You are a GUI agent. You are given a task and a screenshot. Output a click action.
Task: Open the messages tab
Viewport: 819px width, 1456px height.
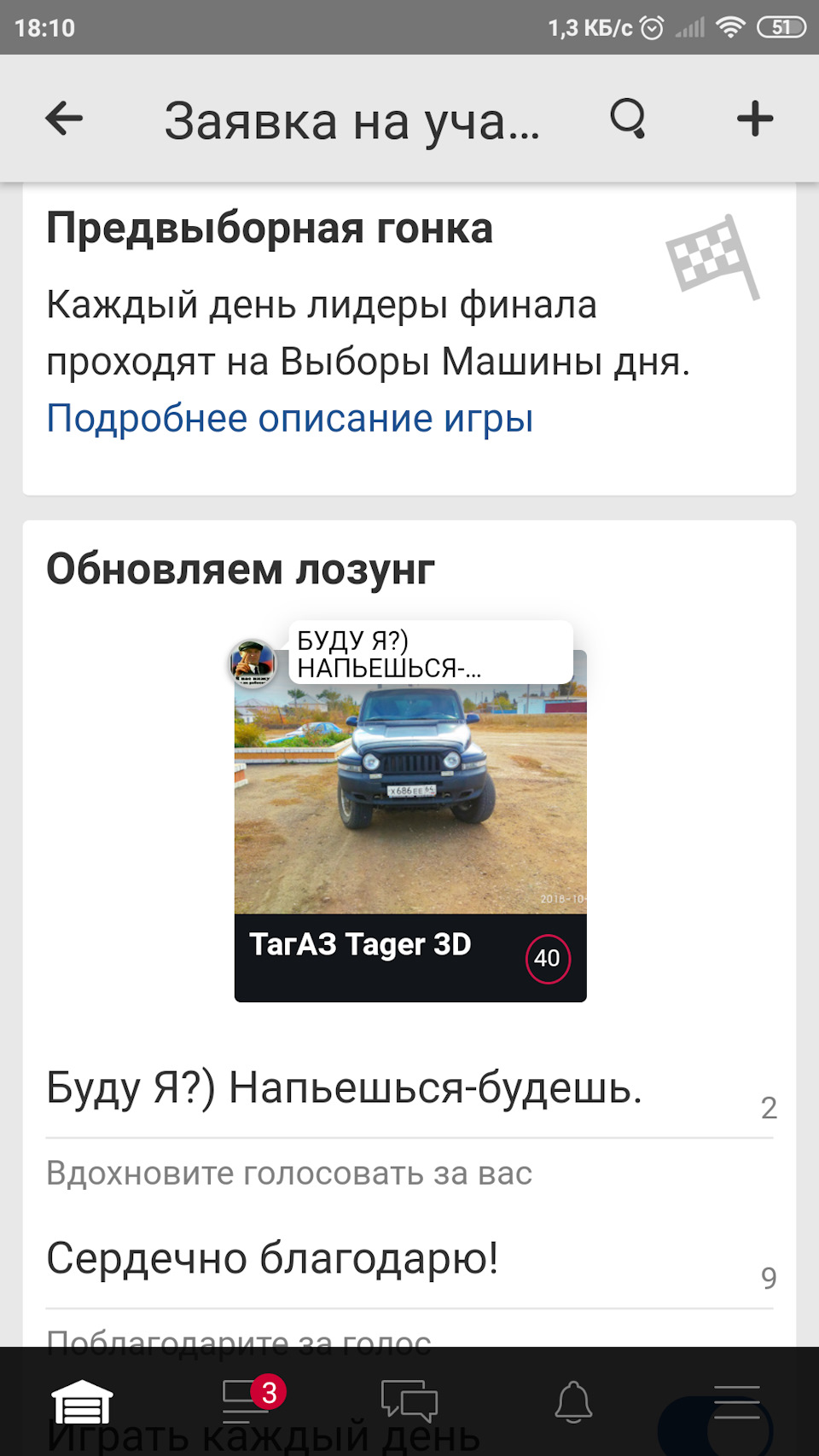pos(409,1401)
